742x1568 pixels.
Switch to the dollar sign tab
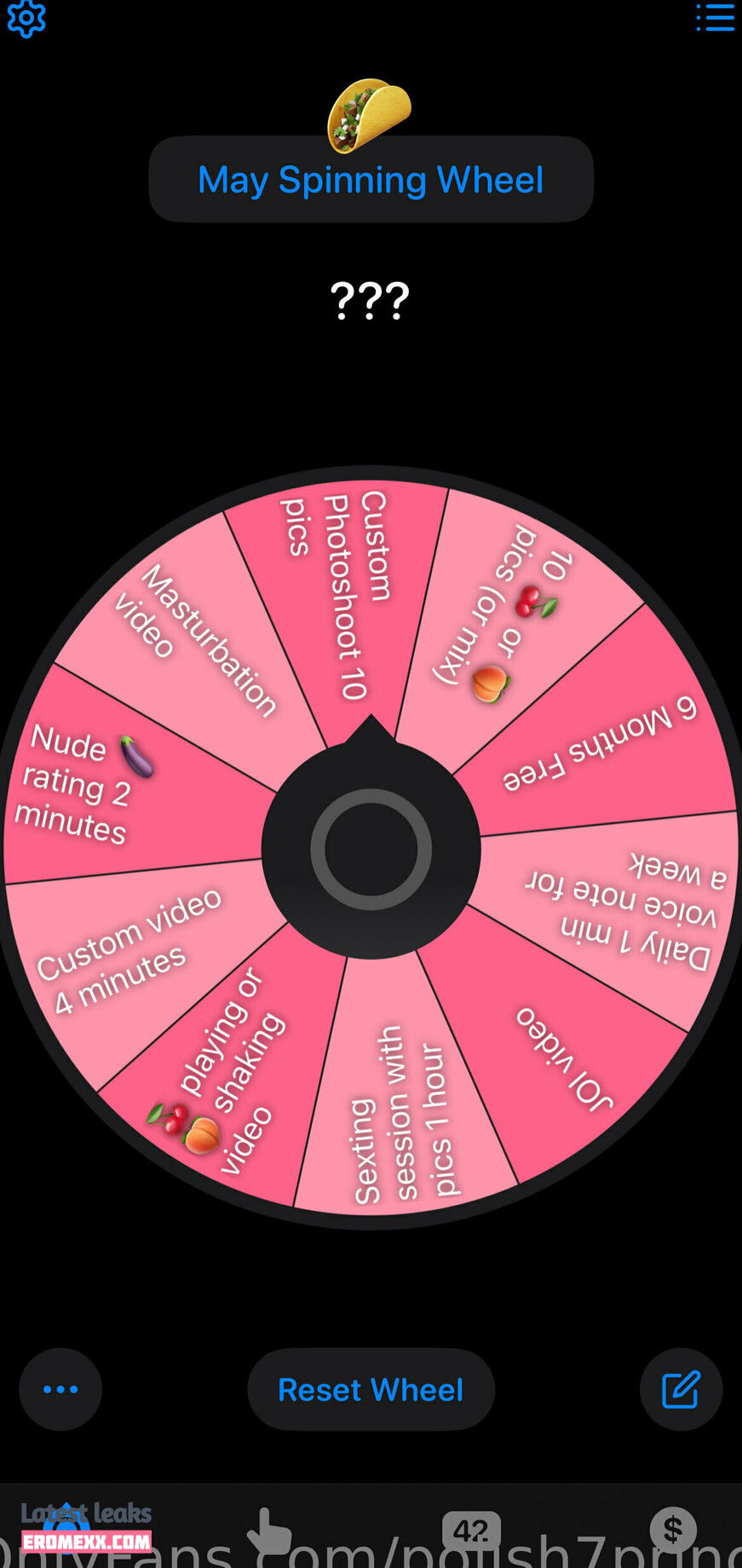click(673, 1531)
